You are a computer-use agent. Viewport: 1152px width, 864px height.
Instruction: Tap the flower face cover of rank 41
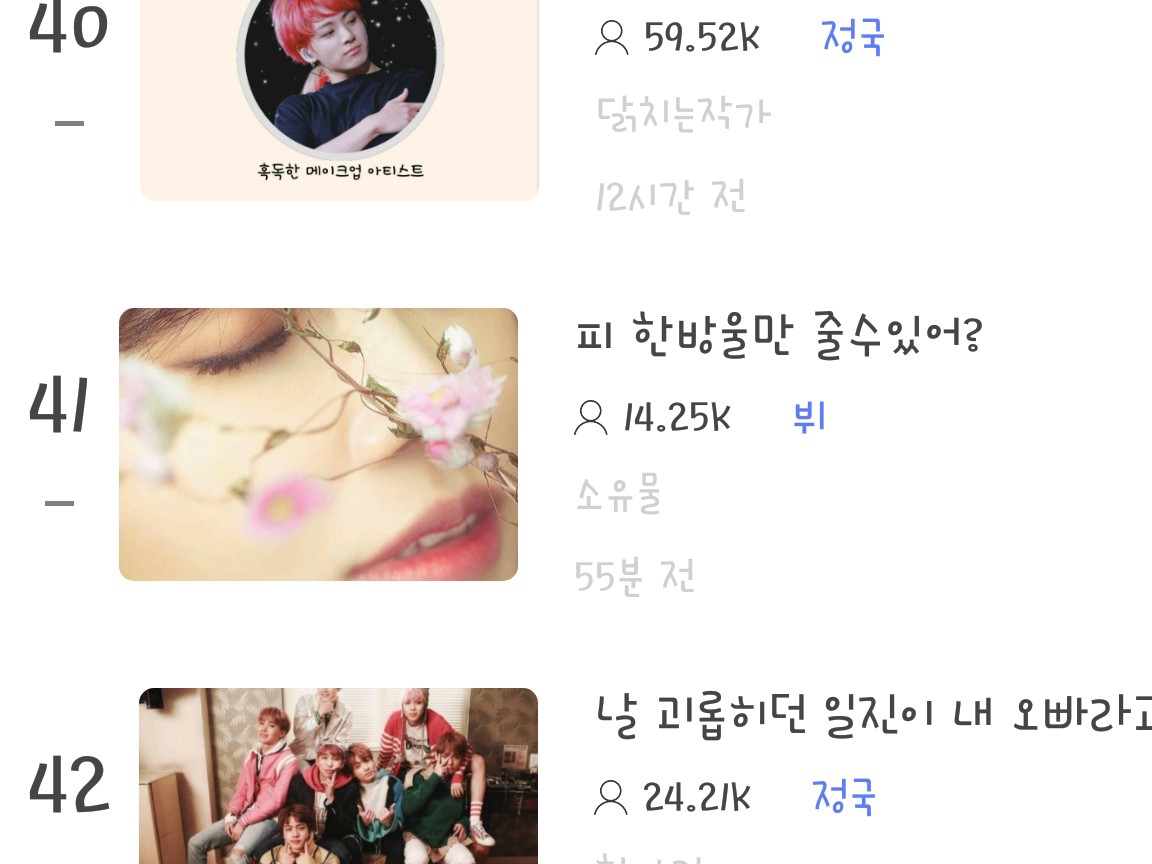[318, 444]
